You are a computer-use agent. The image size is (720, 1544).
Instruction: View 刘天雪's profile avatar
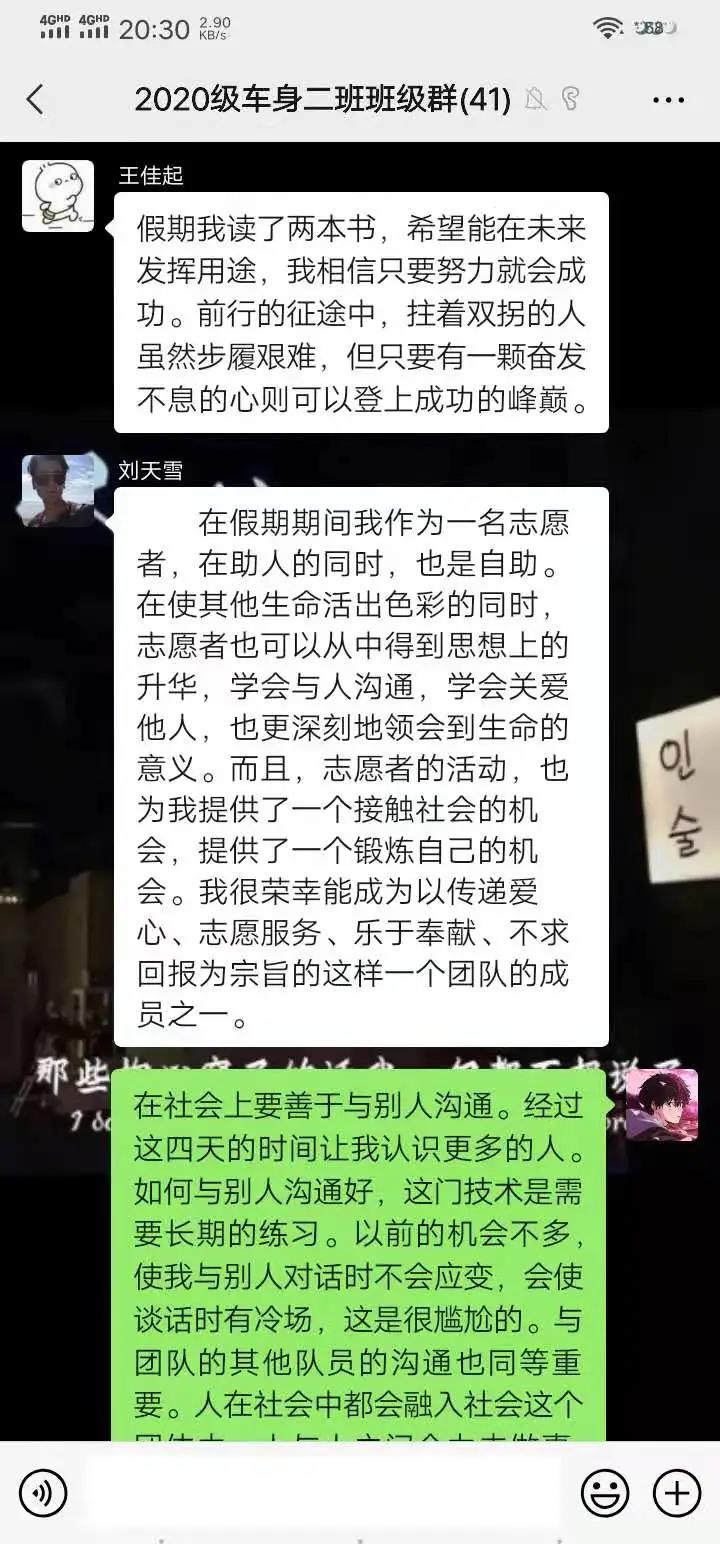(x=58, y=490)
